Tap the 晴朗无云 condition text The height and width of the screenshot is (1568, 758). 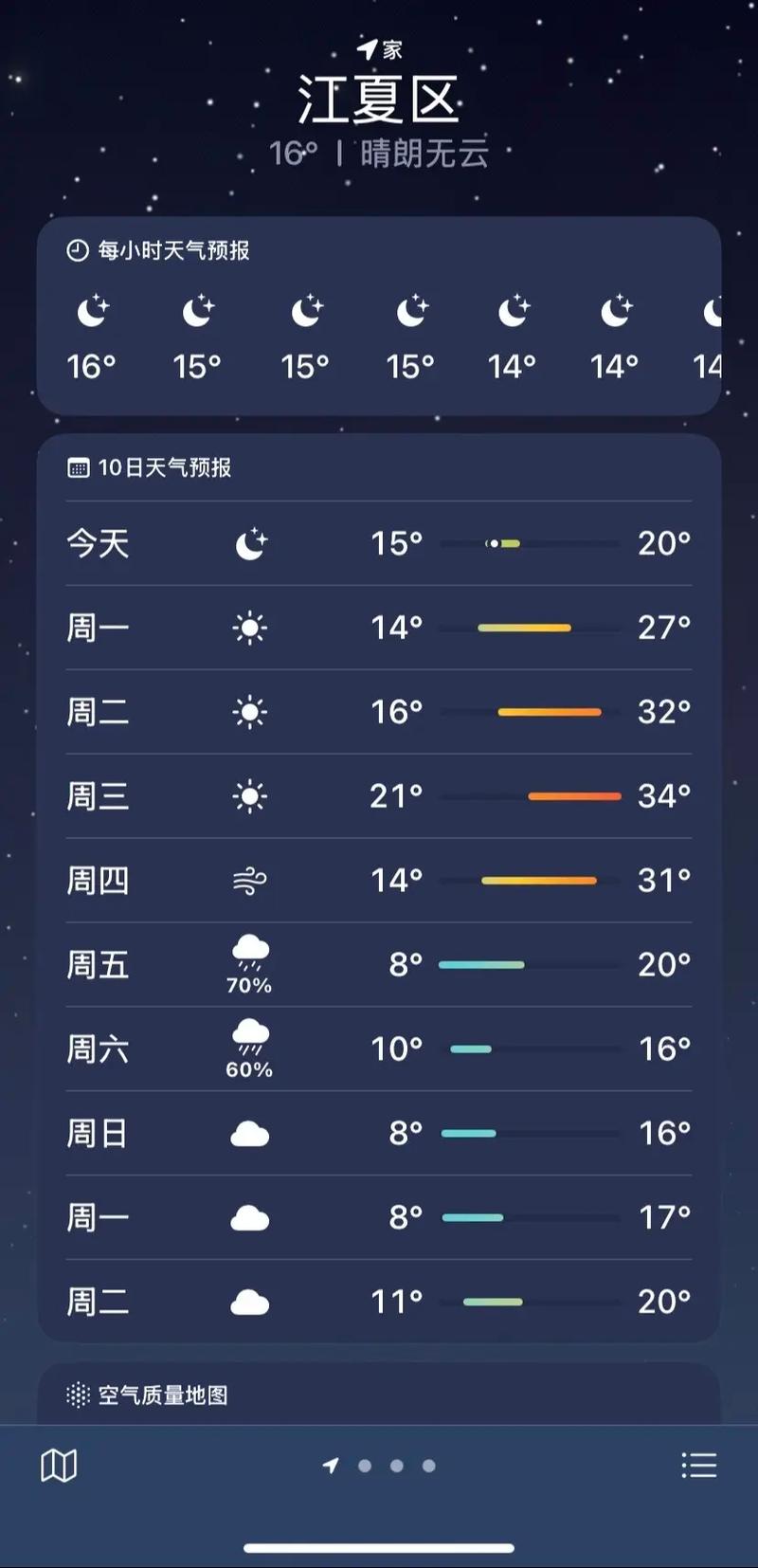(x=421, y=152)
